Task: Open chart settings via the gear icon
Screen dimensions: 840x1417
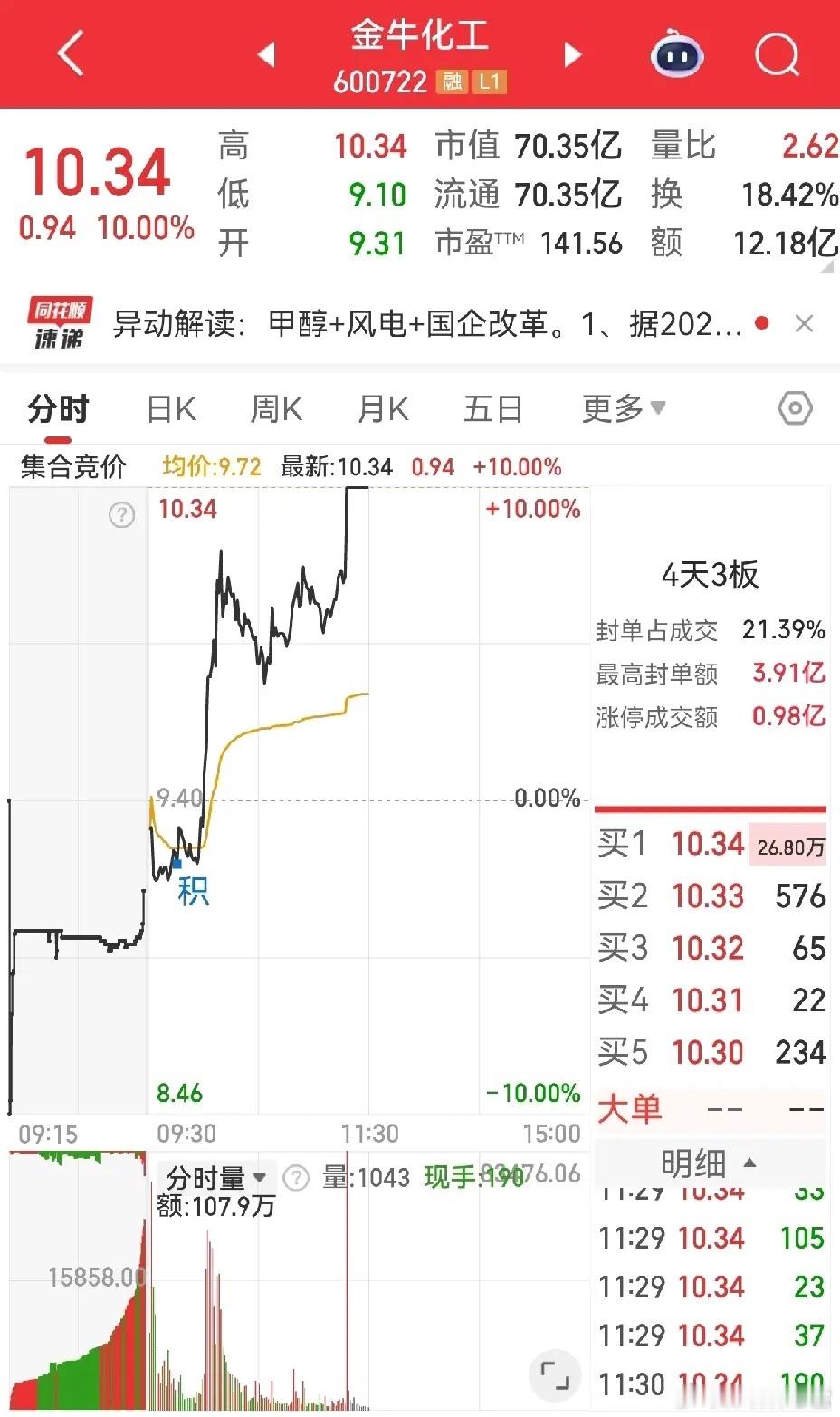Action: point(794,408)
